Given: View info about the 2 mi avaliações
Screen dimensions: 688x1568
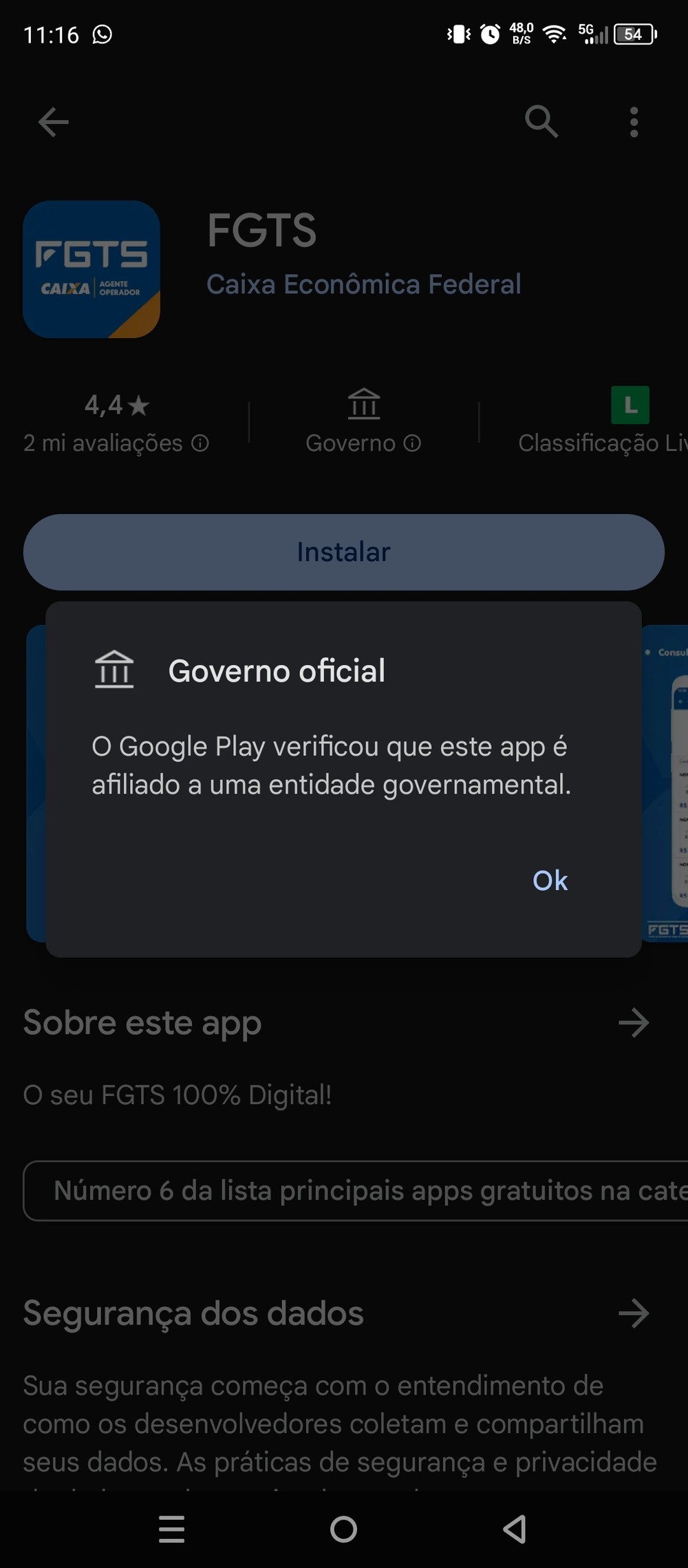Looking at the screenshot, I should tap(200, 443).
